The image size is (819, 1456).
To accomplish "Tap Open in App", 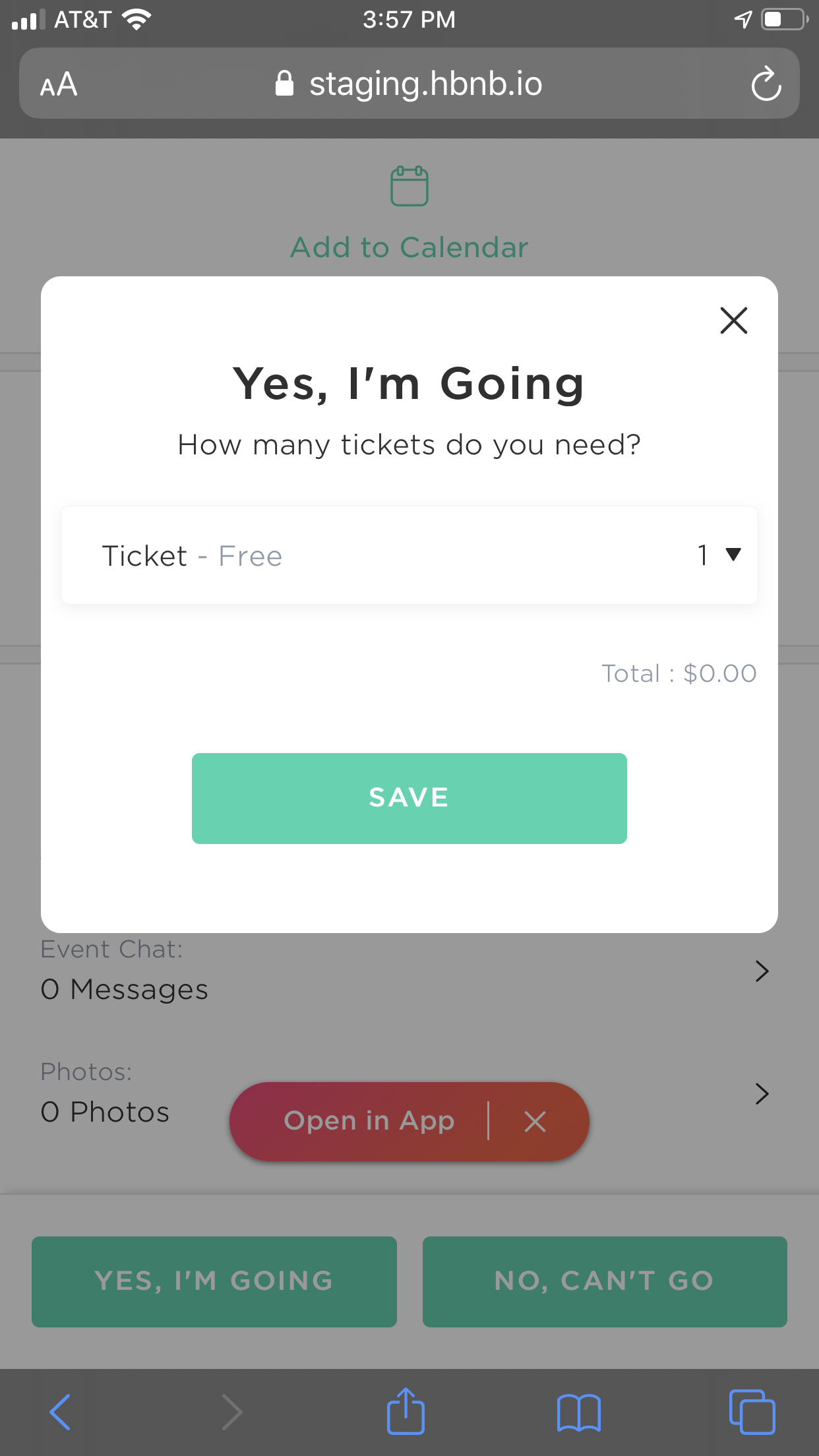I will (369, 1121).
